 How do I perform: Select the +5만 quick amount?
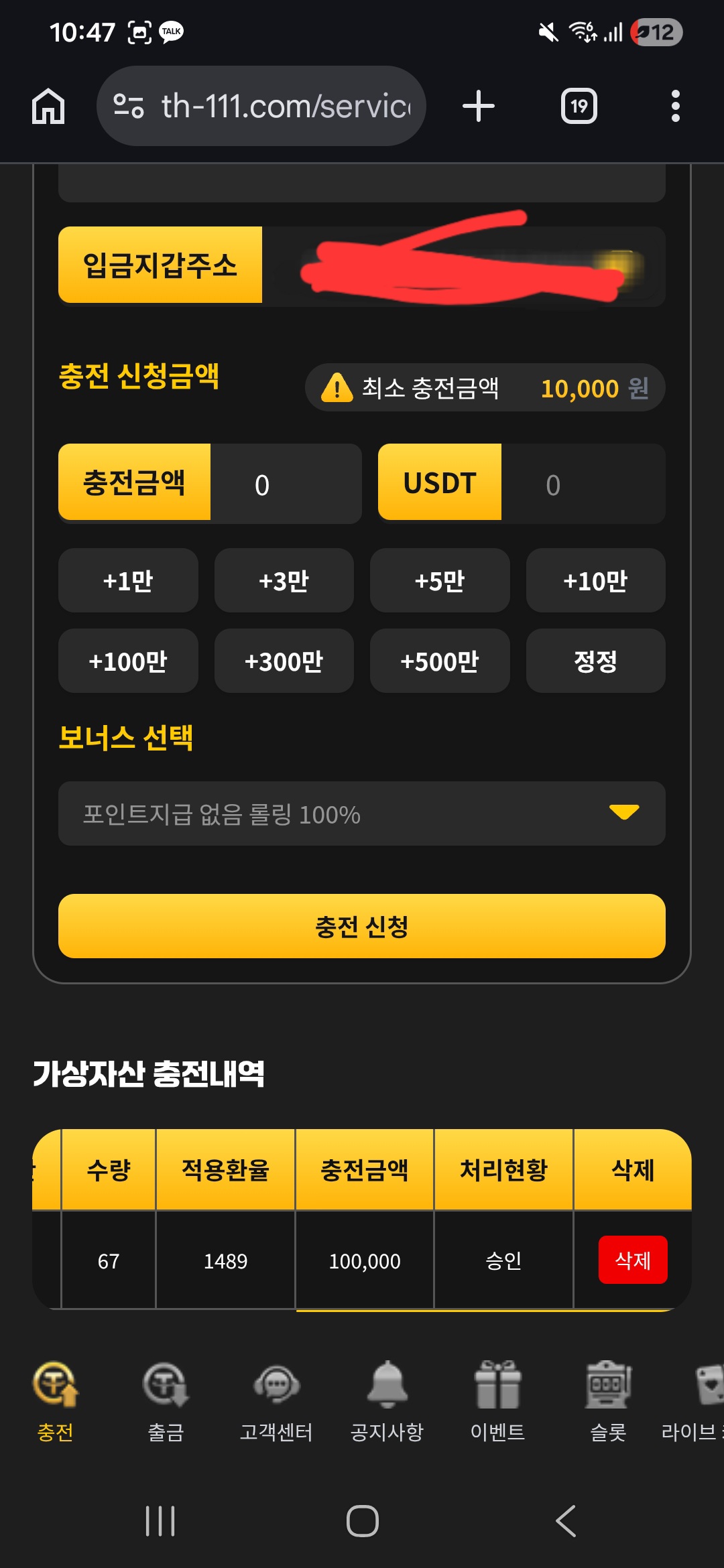pyautogui.click(x=440, y=581)
